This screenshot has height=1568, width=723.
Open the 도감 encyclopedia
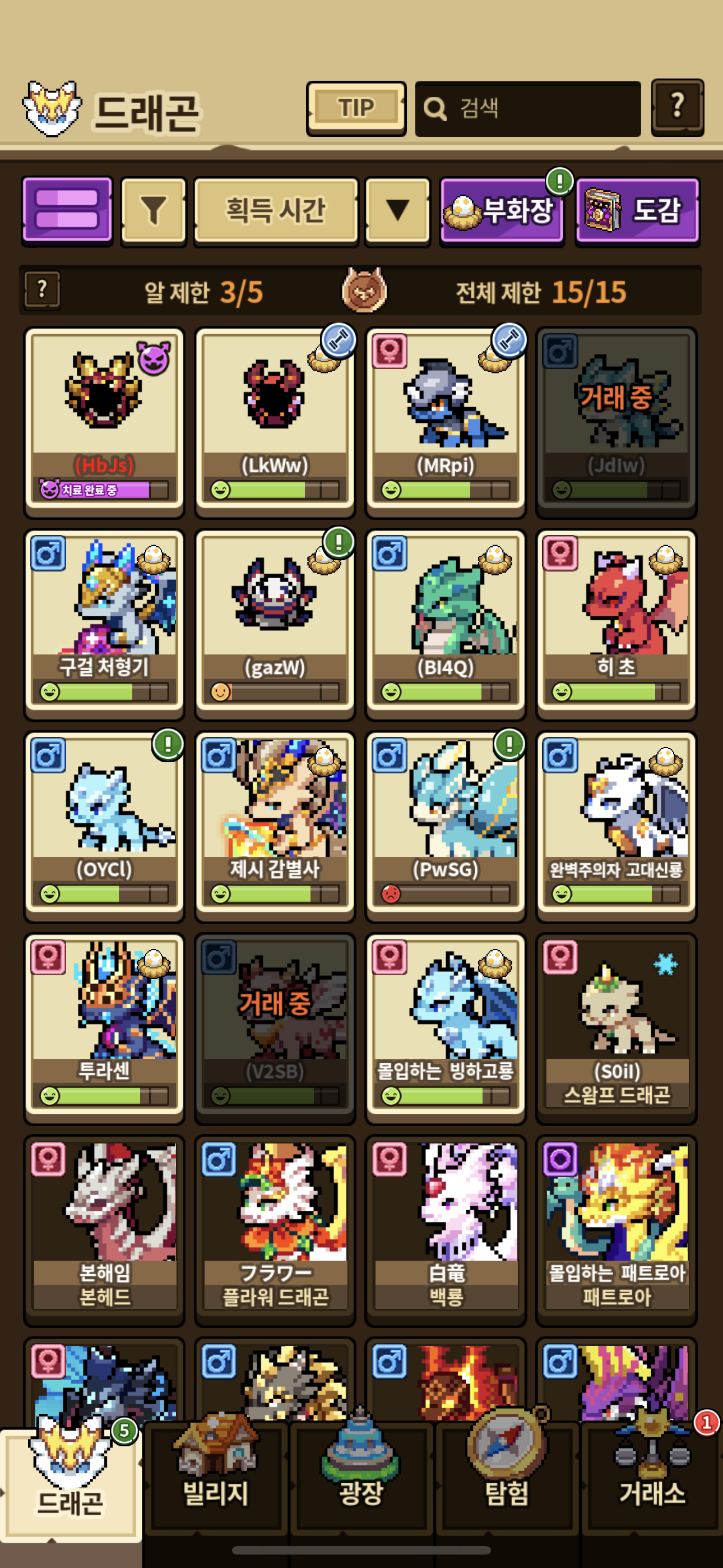pyautogui.click(x=637, y=211)
